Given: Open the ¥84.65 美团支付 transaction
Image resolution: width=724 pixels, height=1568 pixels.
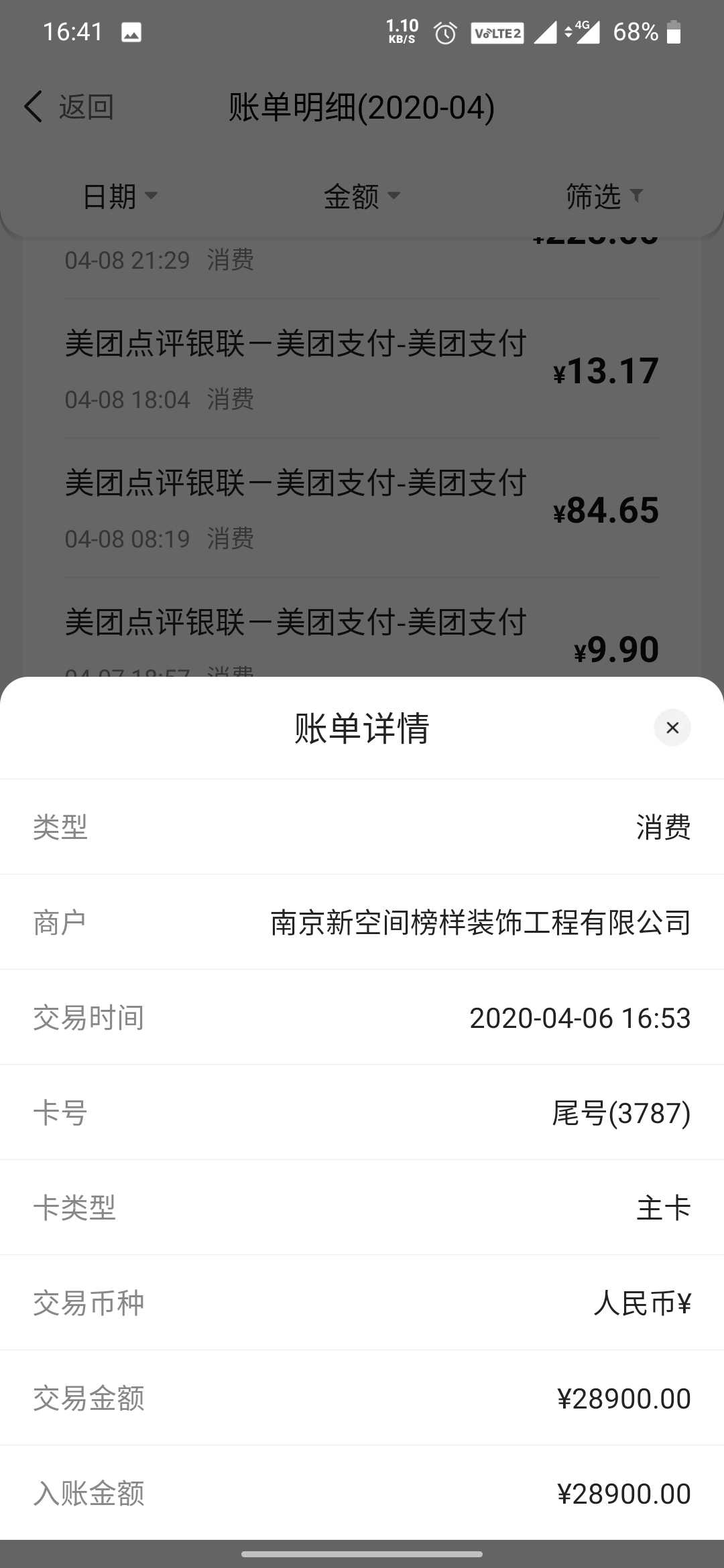Looking at the screenshot, I should pyautogui.click(x=362, y=509).
